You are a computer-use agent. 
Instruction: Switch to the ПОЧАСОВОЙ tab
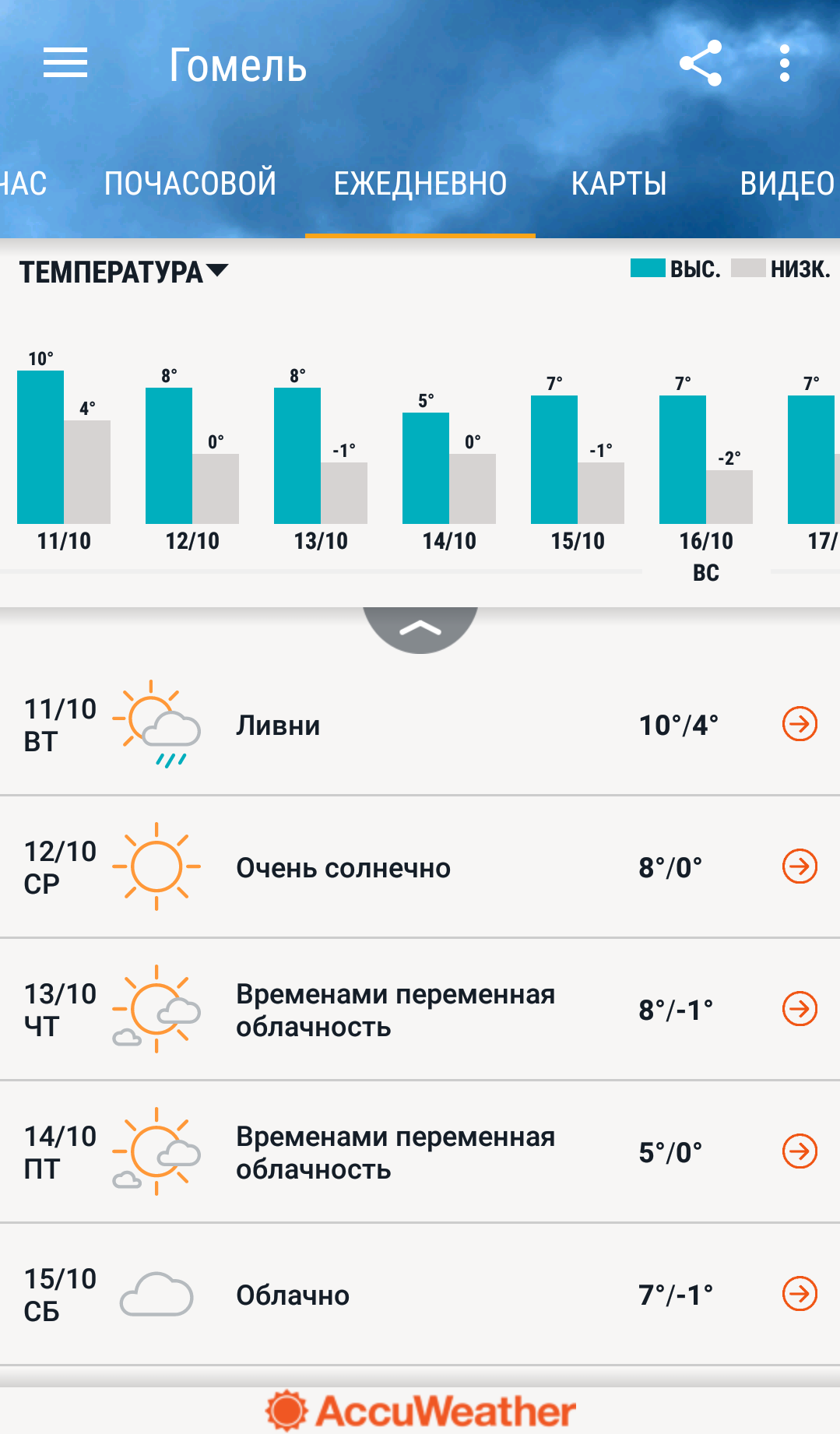191,185
